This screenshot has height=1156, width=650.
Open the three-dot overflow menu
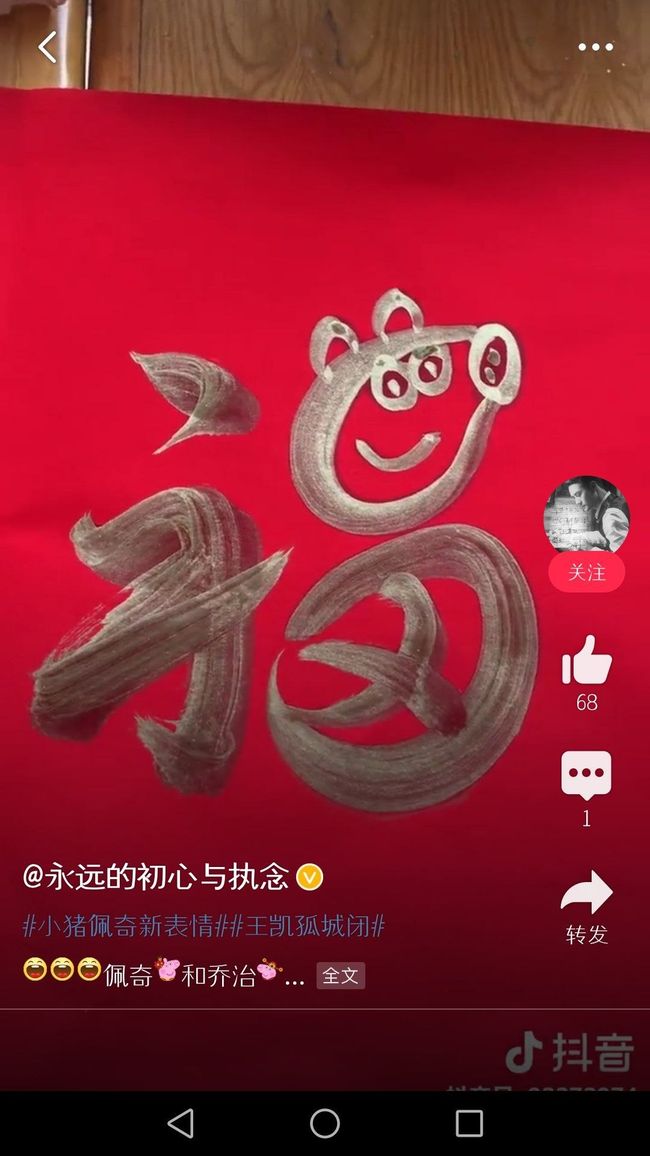[595, 47]
